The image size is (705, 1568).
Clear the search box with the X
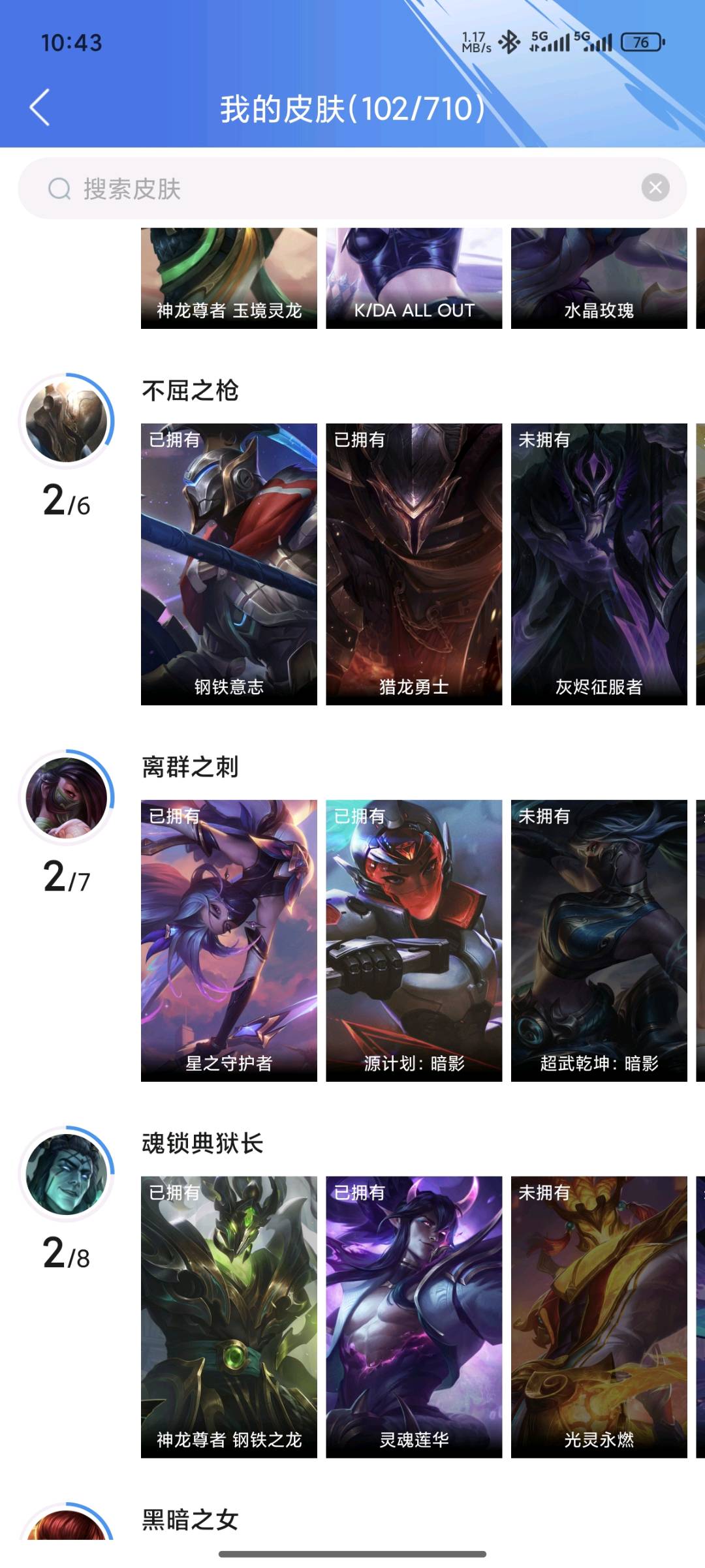pyautogui.click(x=655, y=189)
